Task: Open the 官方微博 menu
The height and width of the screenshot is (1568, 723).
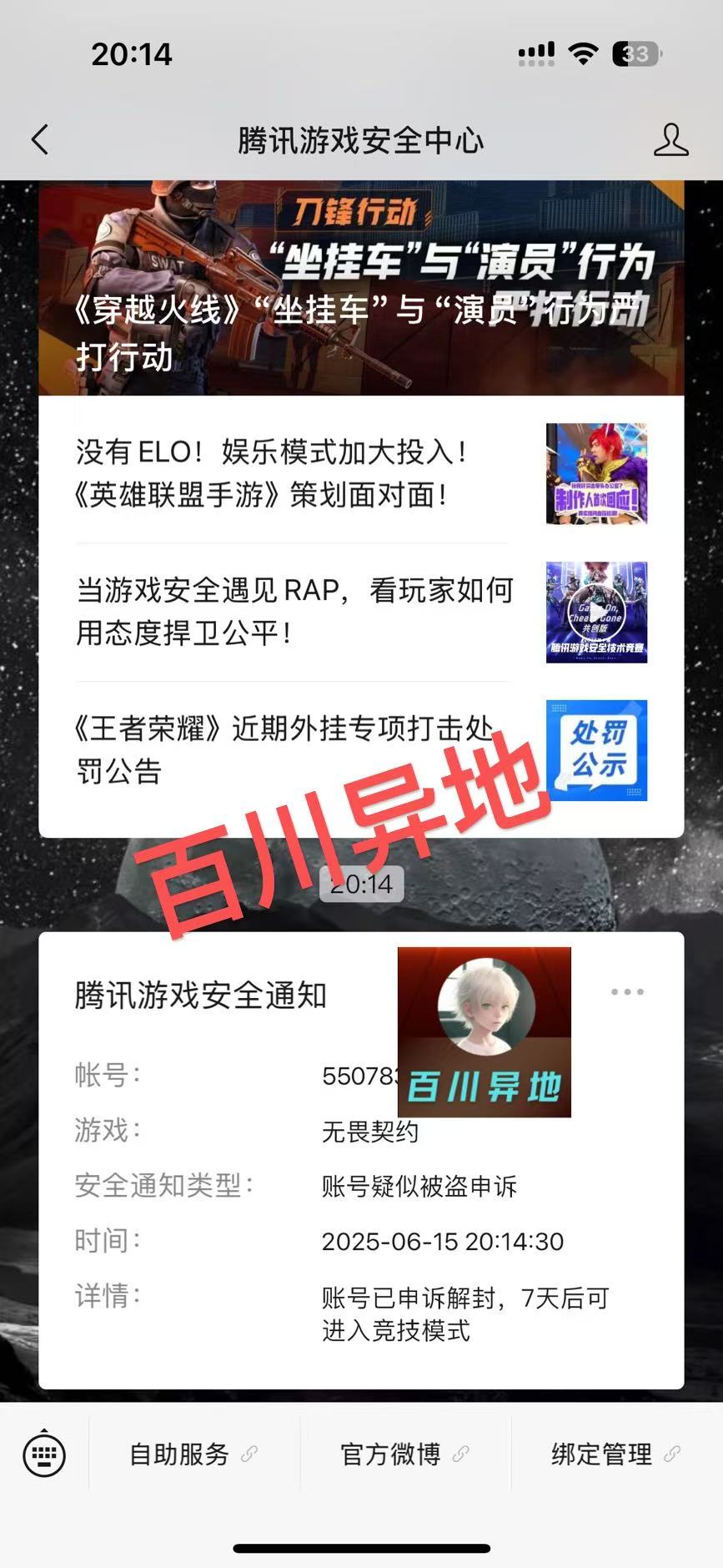Action: [x=405, y=1455]
